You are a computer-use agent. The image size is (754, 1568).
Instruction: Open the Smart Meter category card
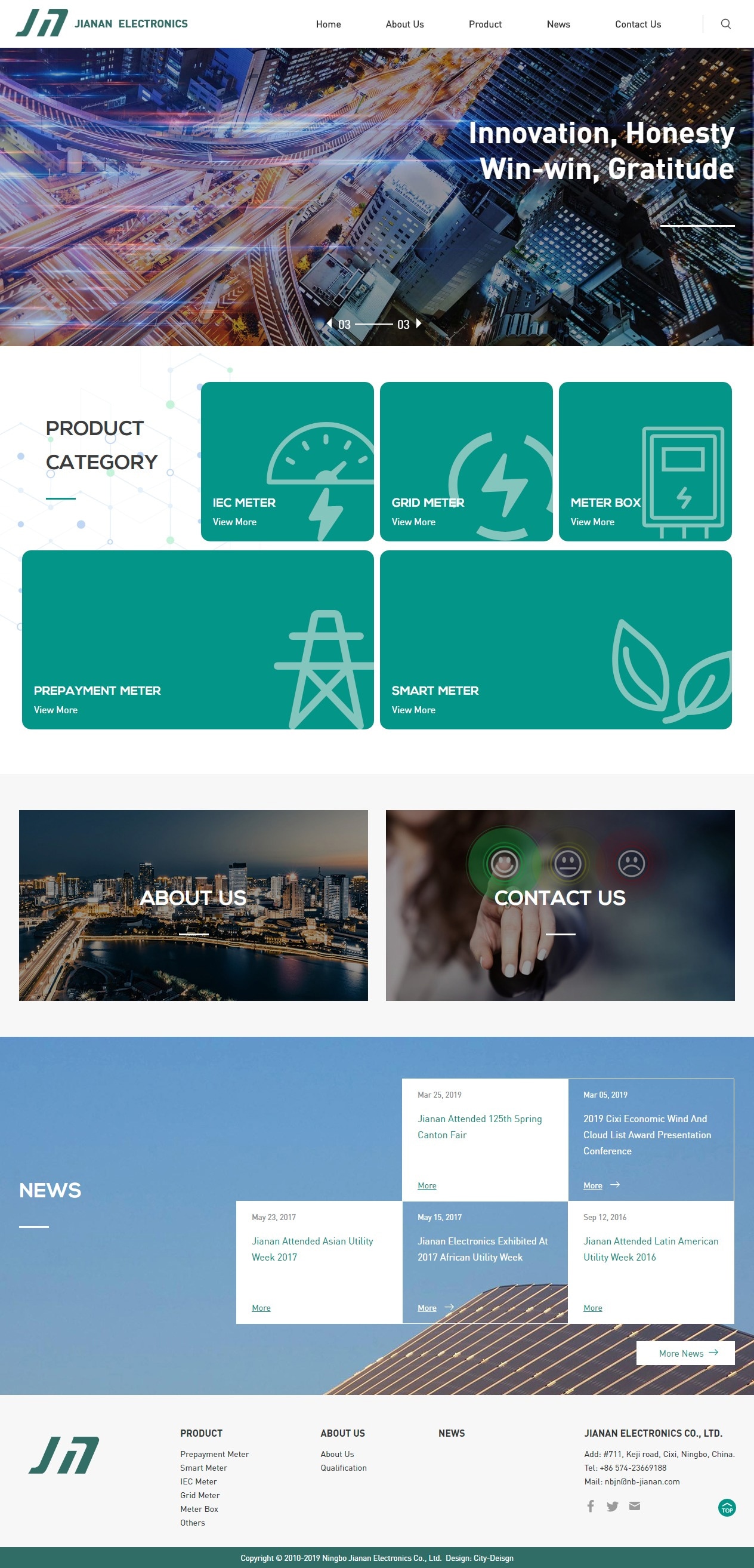pyautogui.click(x=555, y=639)
